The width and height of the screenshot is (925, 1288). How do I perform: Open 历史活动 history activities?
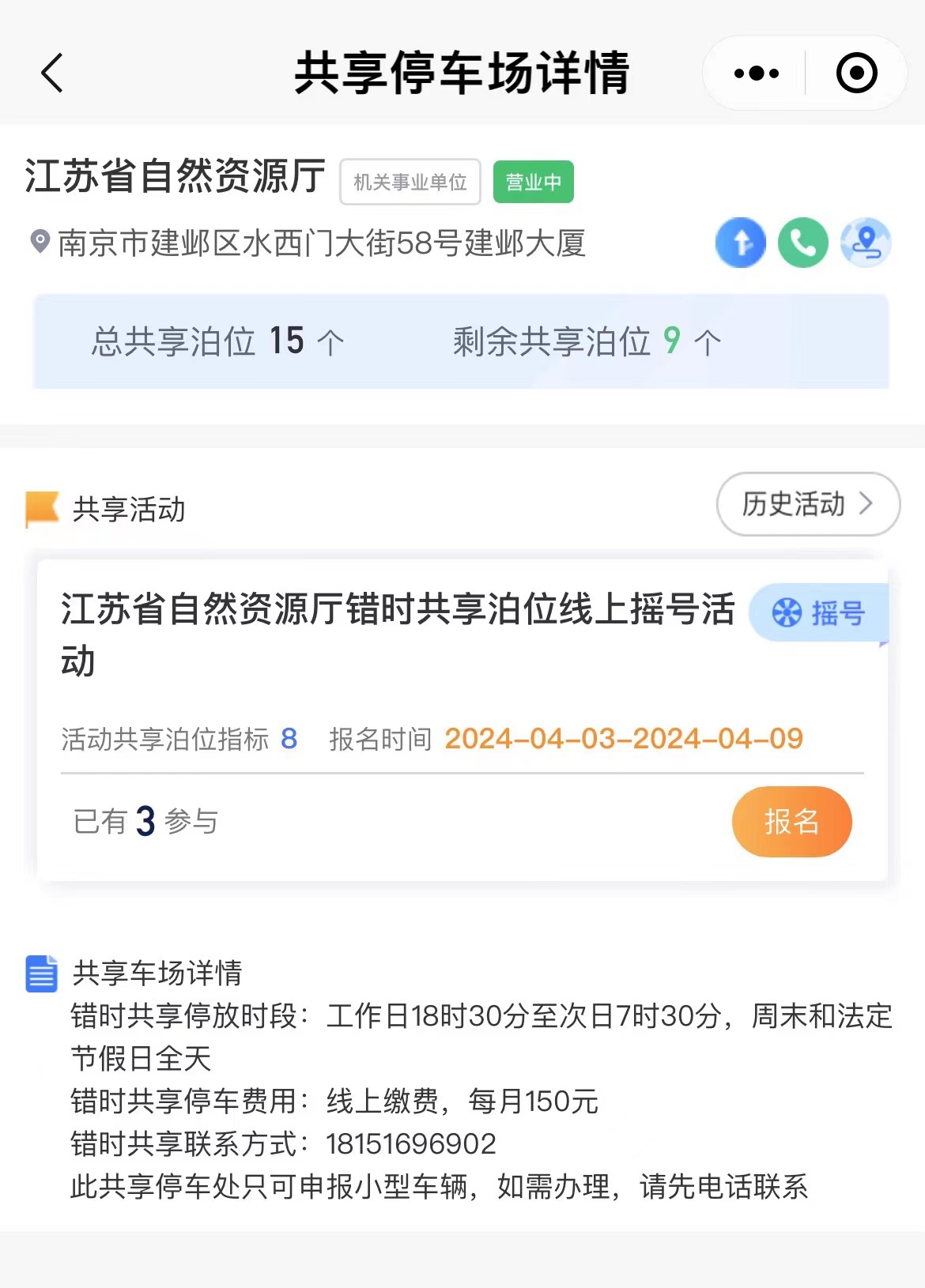(x=807, y=504)
